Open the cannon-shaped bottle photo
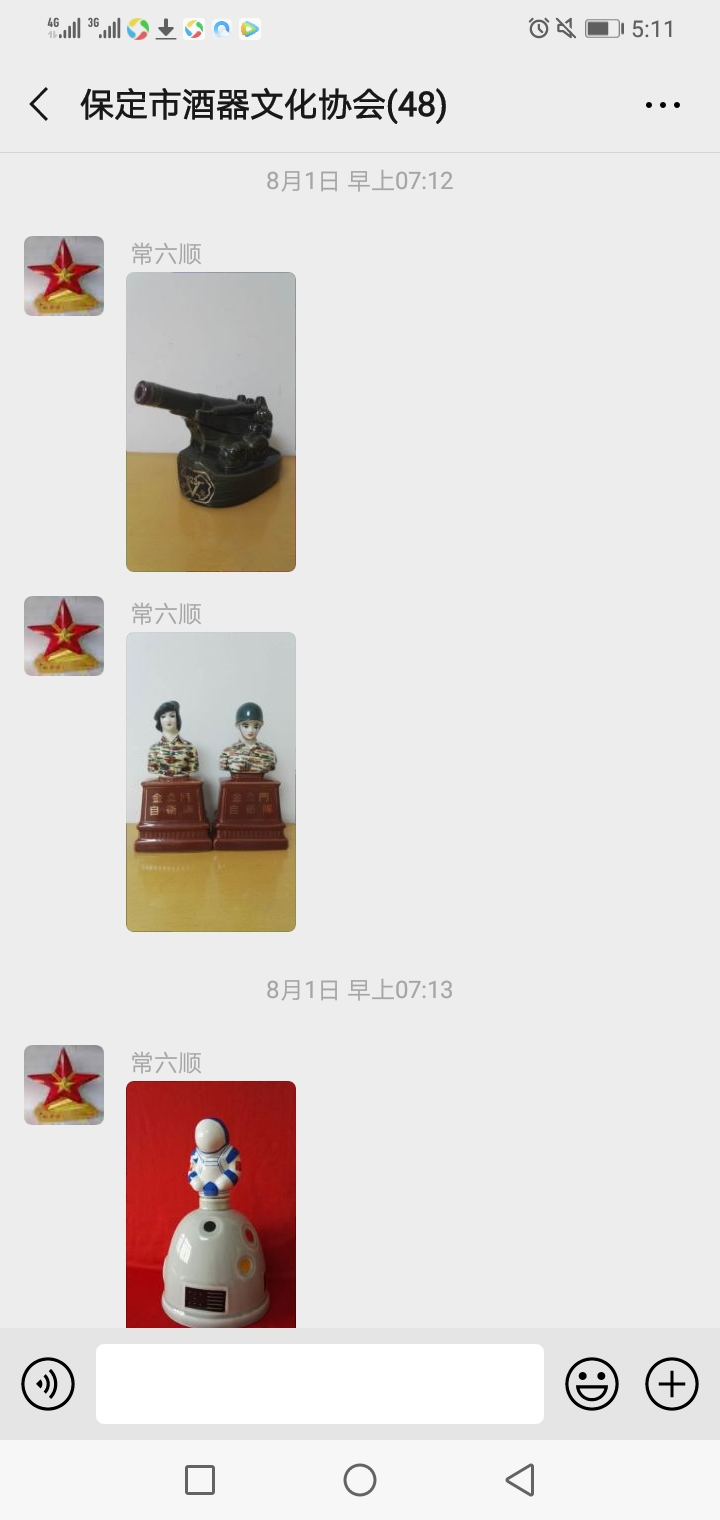This screenshot has width=720, height=1520. 211,422
